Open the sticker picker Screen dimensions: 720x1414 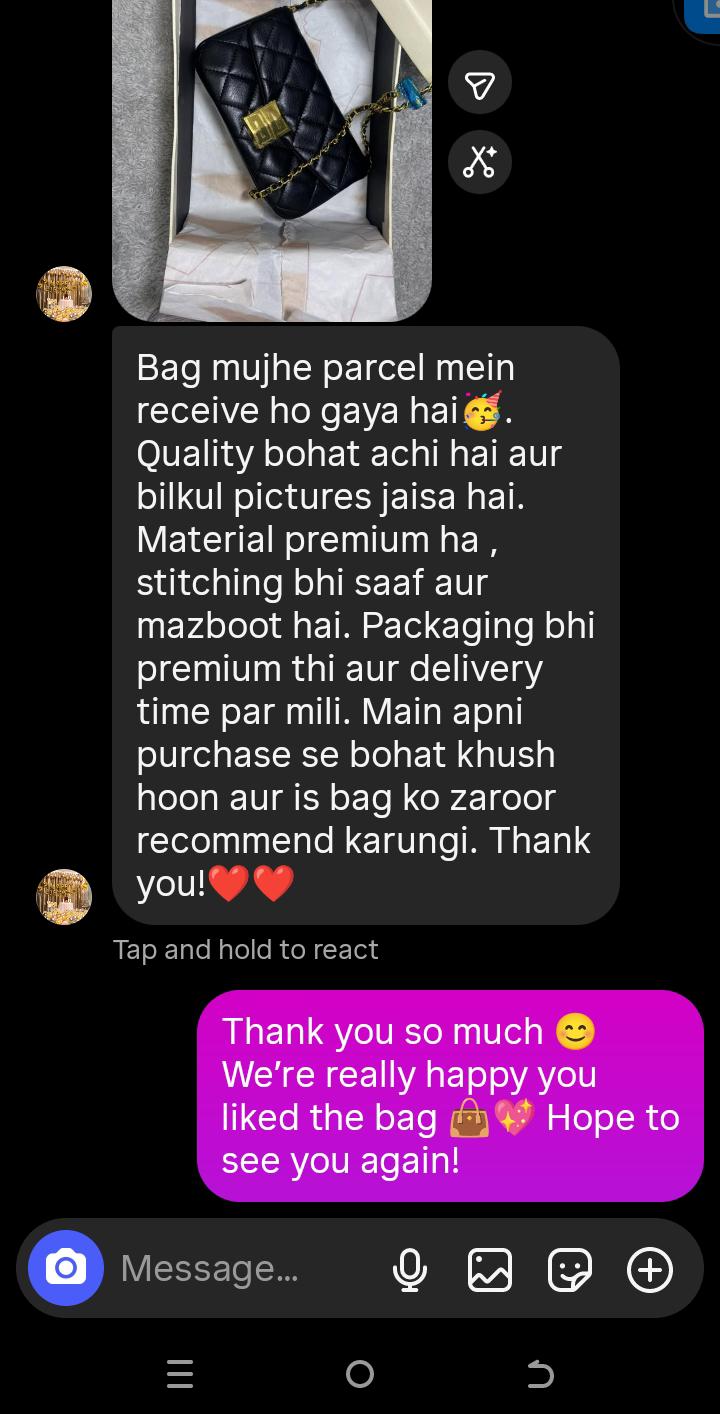click(x=570, y=1269)
